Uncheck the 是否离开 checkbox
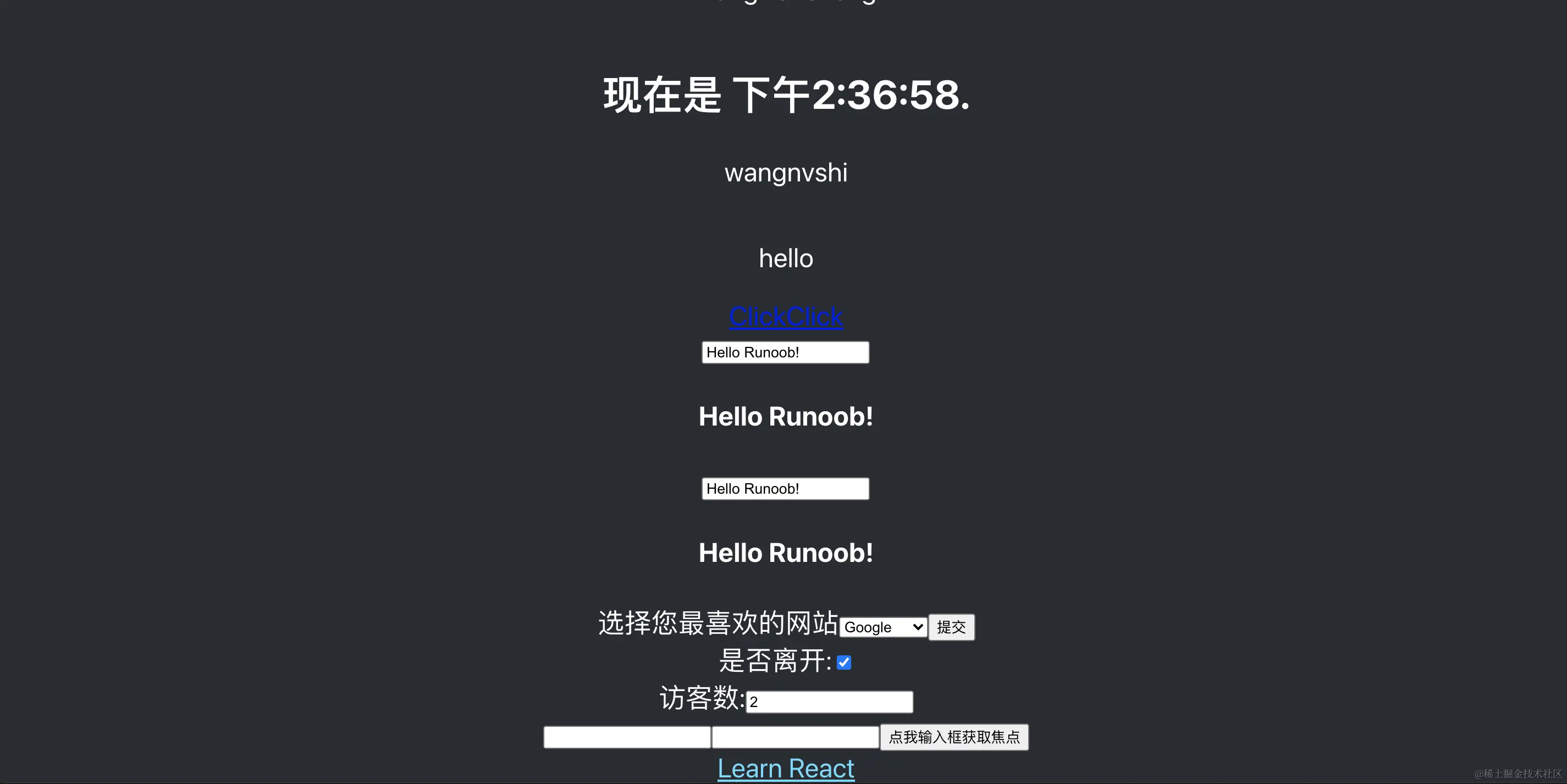Image resolution: width=1567 pixels, height=784 pixels. [x=844, y=662]
